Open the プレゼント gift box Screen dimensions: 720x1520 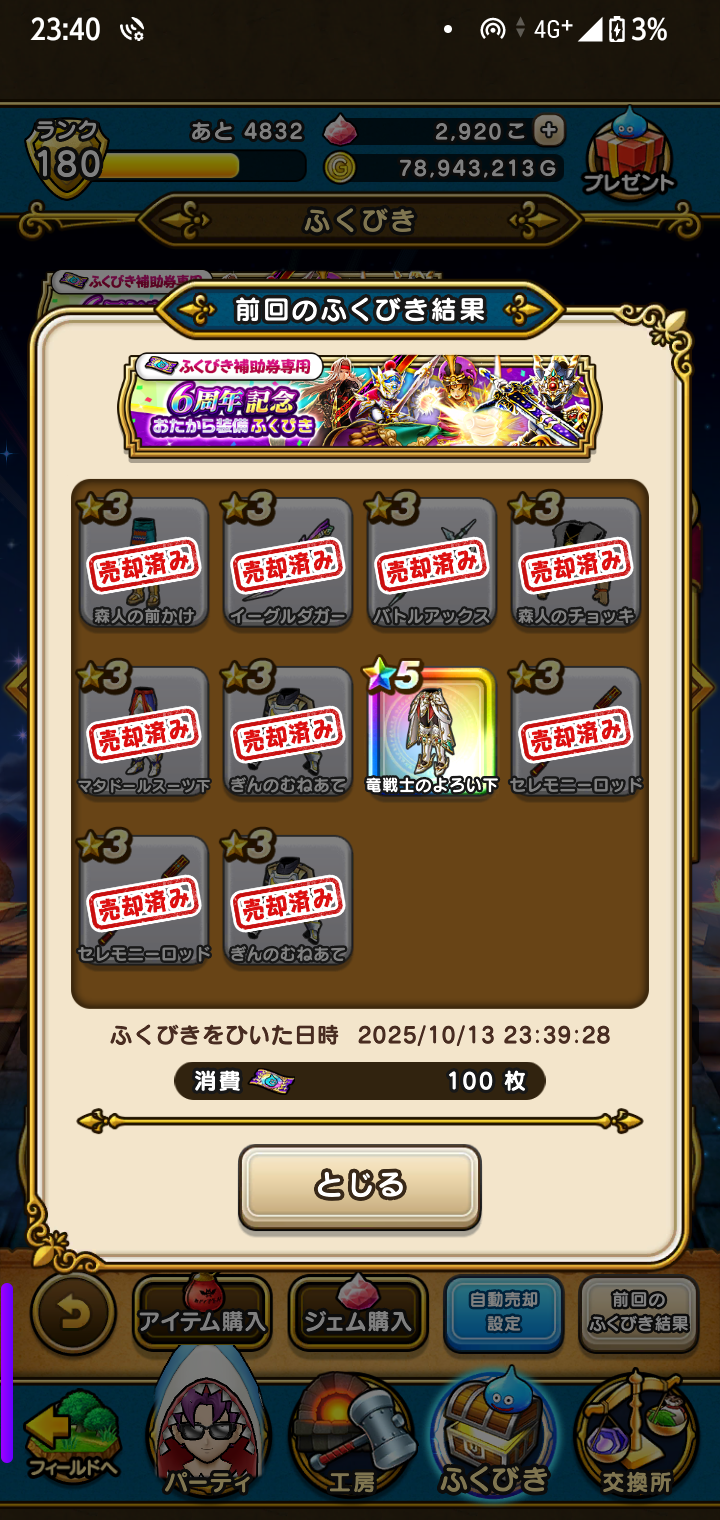click(629, 155)
